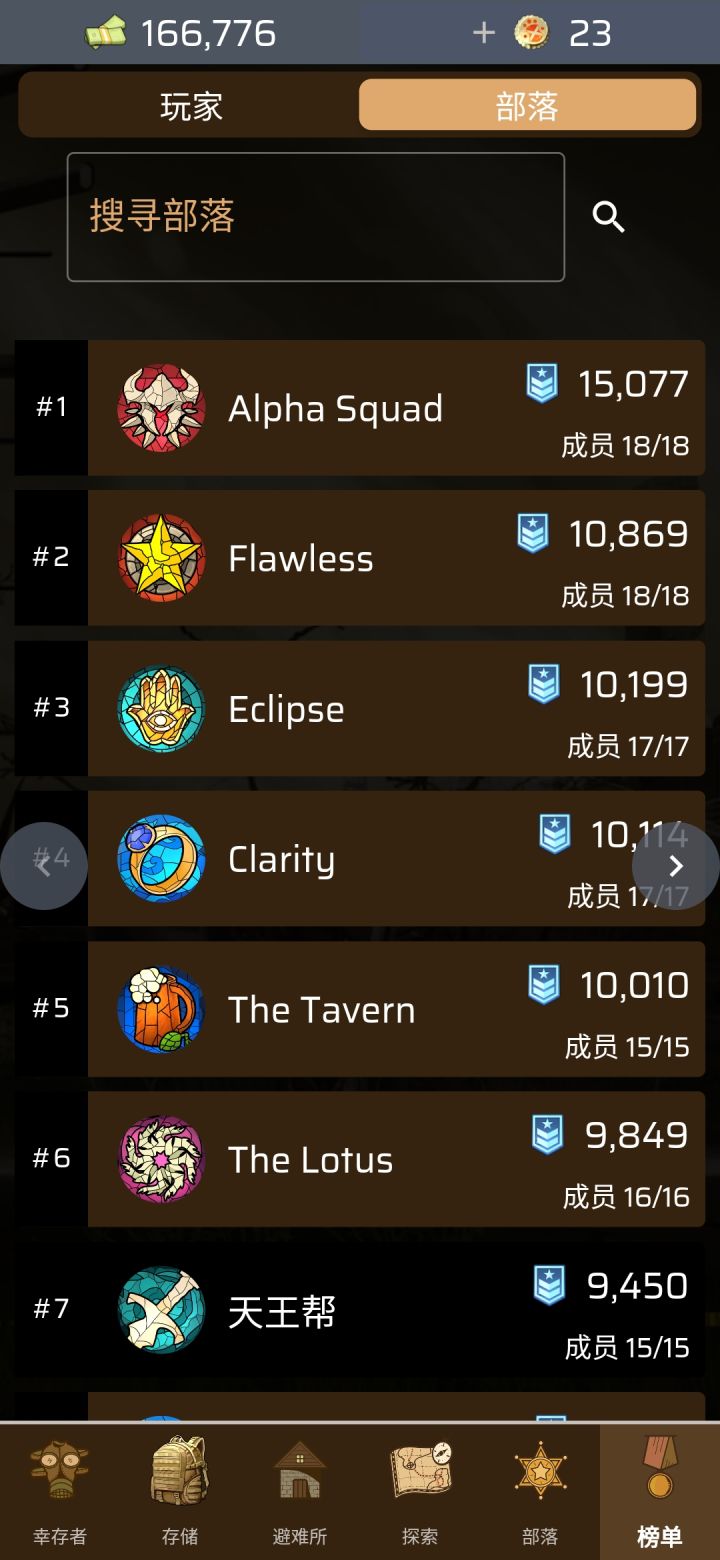The height and width of the screenshot is (1560, 720).
Task: Tap the search magnifier icon
Action: coord(609,217)
